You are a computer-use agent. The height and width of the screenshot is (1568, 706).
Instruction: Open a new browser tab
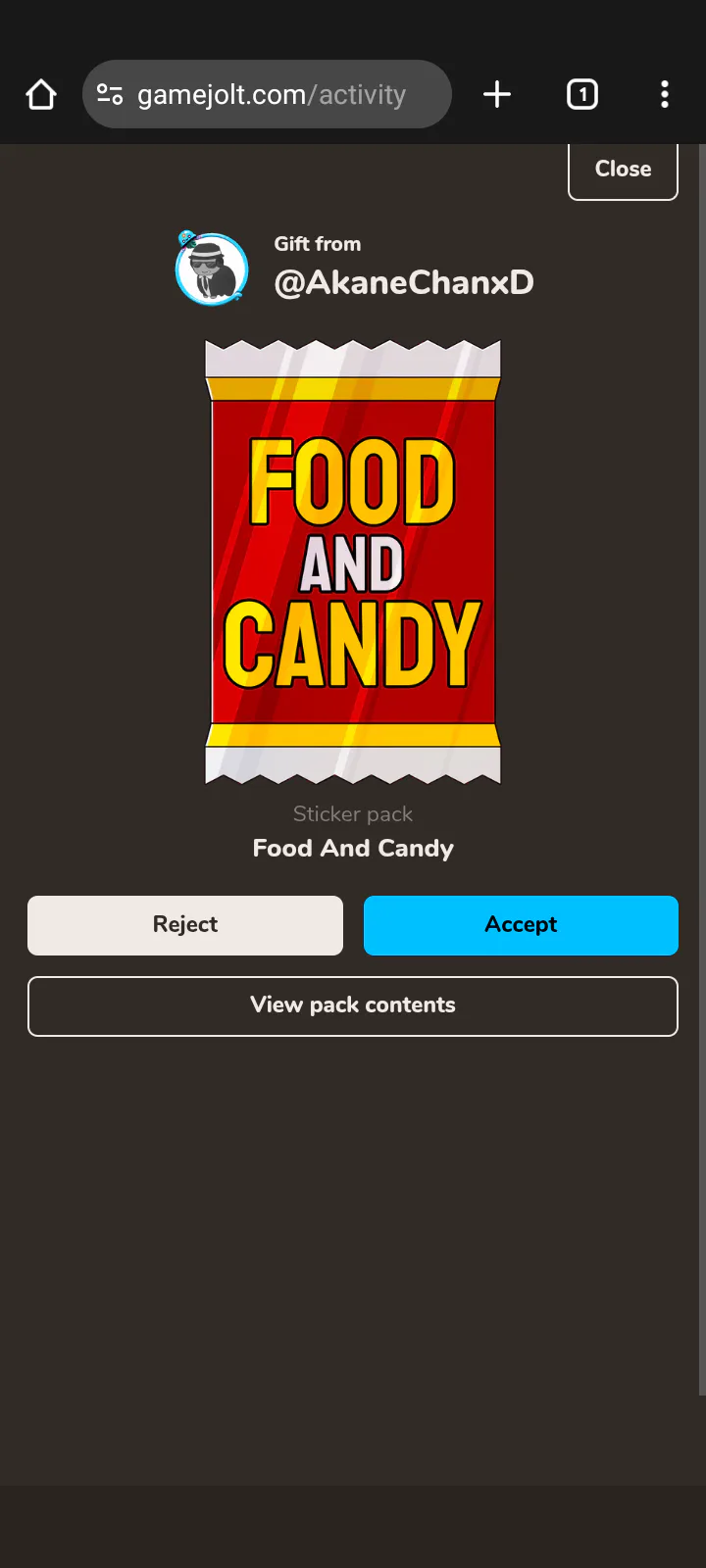coord(497,94)
